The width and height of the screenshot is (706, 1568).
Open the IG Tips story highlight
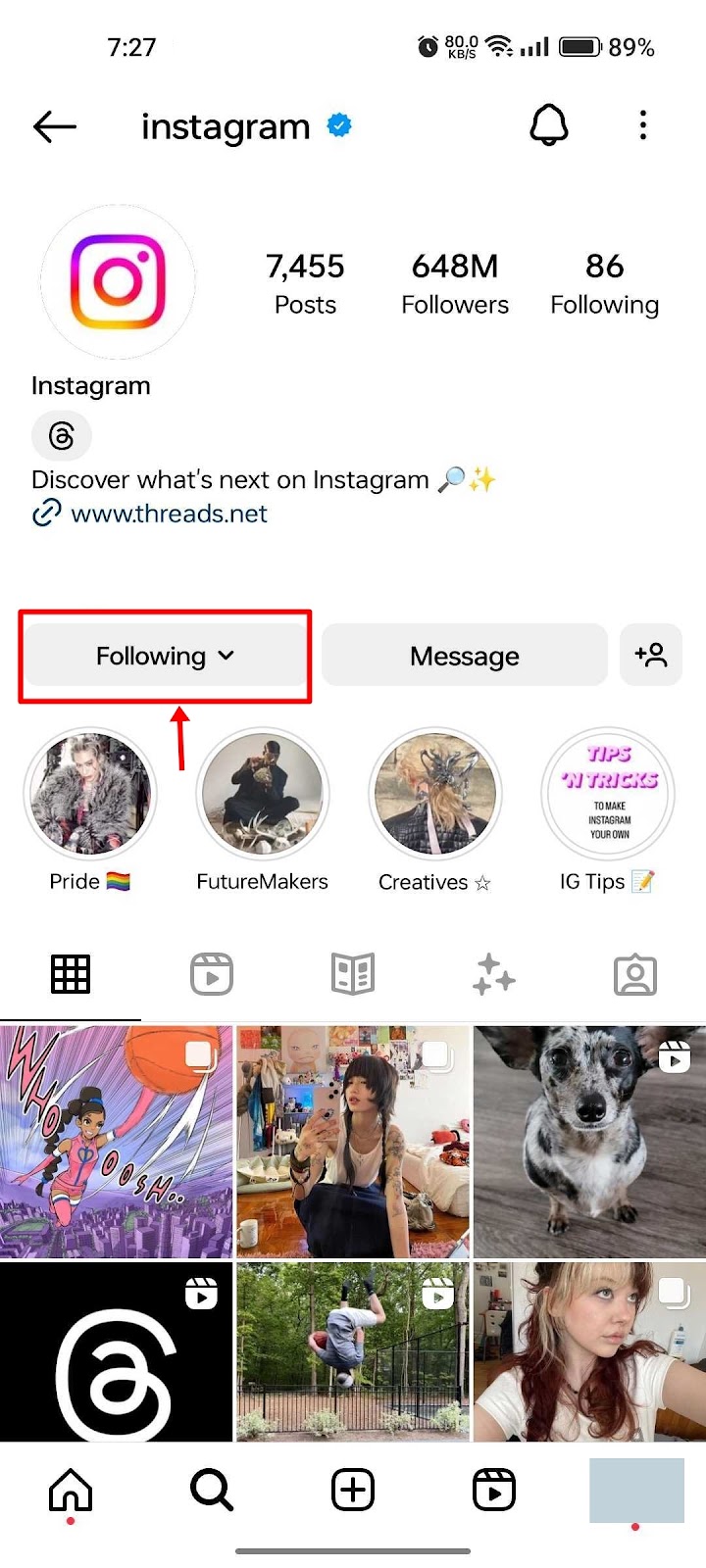point(608,794)
